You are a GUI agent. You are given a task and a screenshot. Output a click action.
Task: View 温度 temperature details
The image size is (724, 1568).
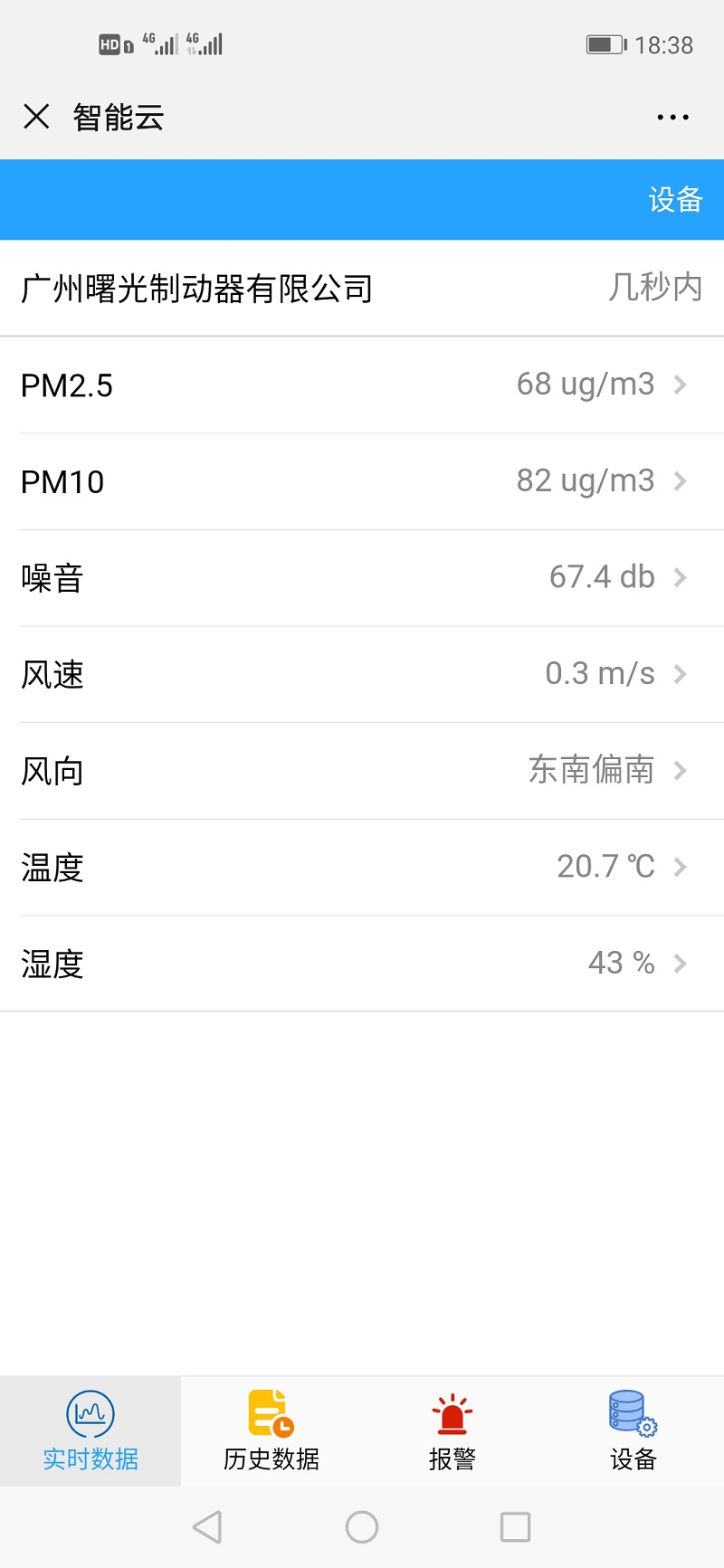362,868
